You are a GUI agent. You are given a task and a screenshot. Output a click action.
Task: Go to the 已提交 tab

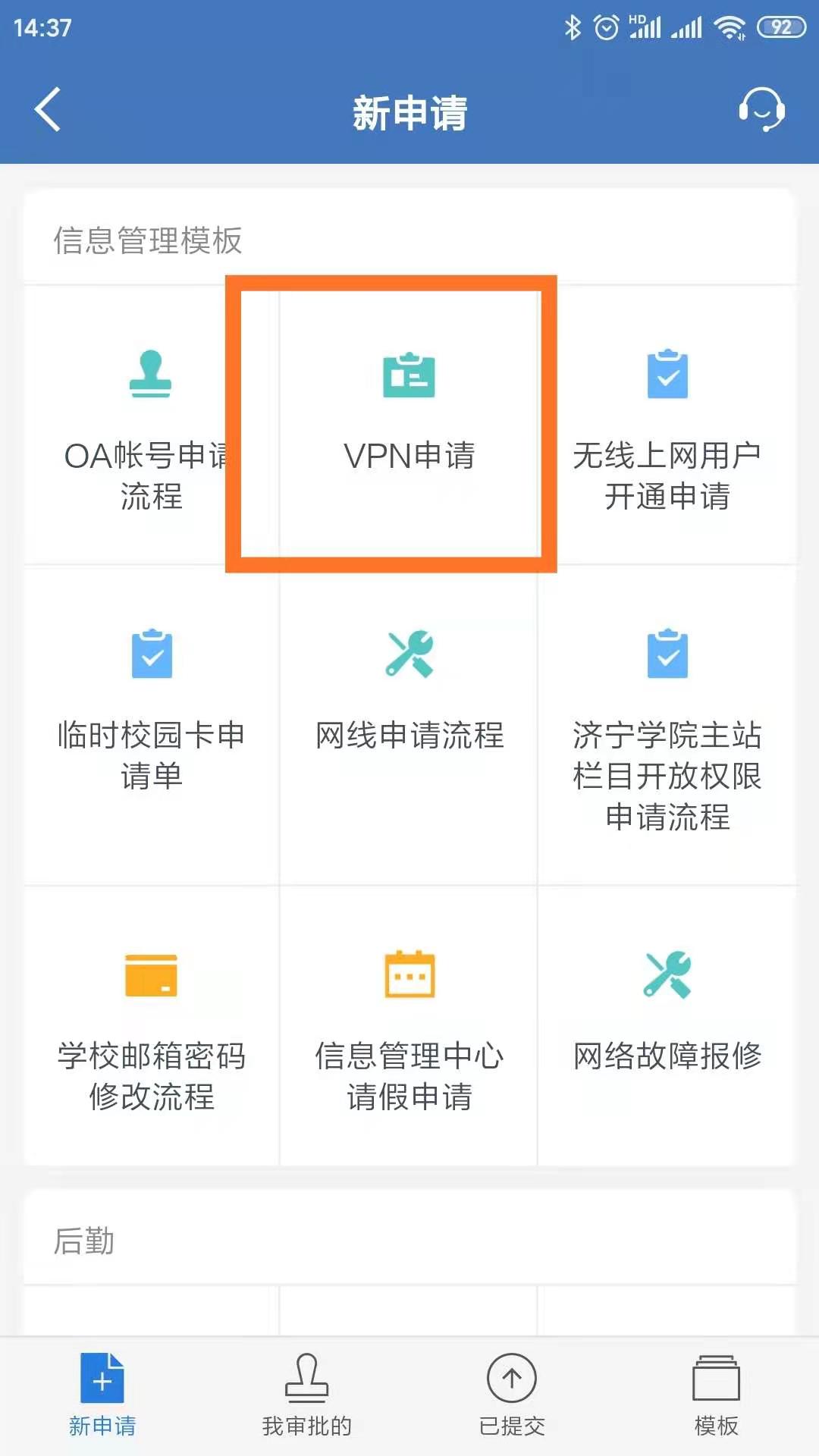[x=512, y=1395]
